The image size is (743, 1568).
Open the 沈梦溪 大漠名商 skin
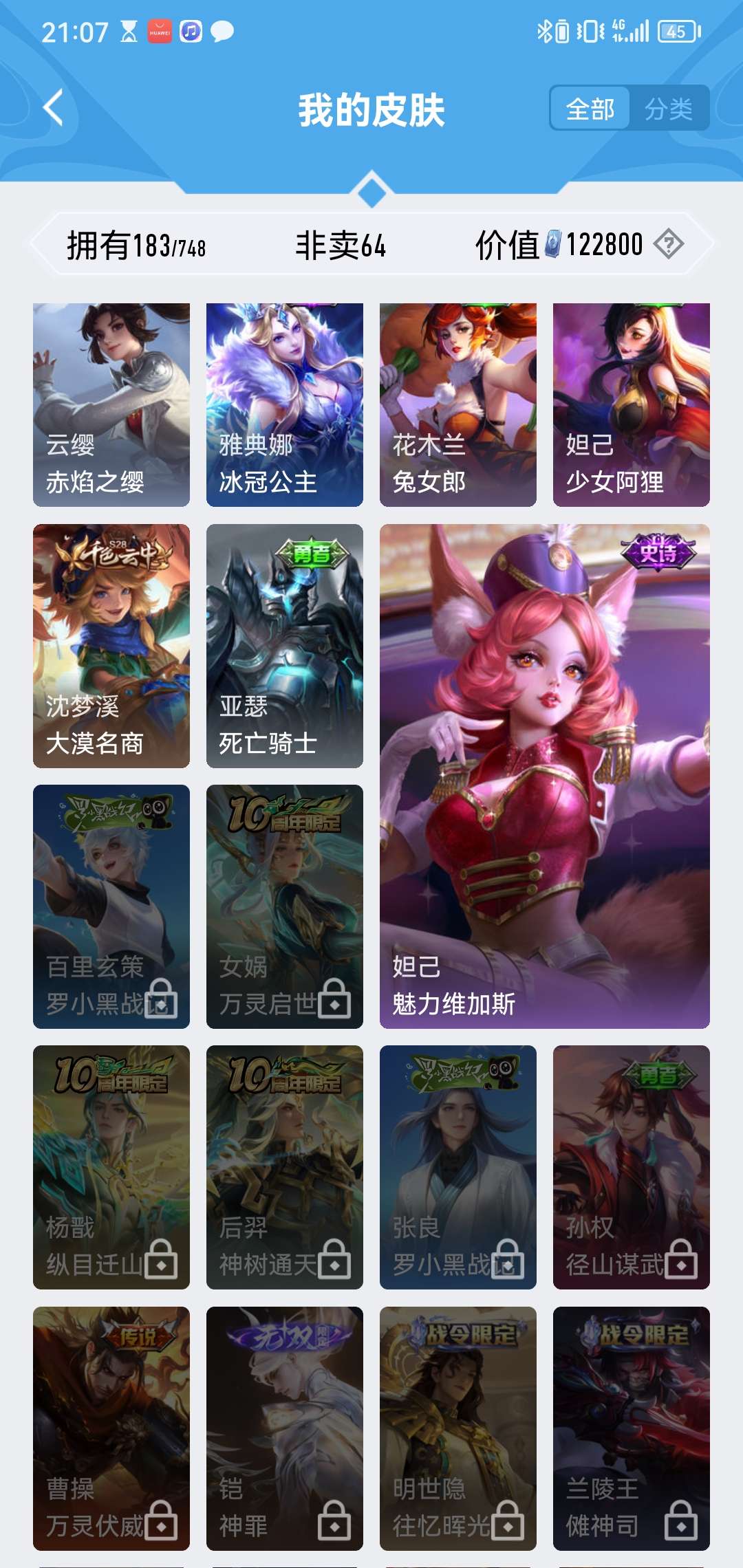[111, 645]
